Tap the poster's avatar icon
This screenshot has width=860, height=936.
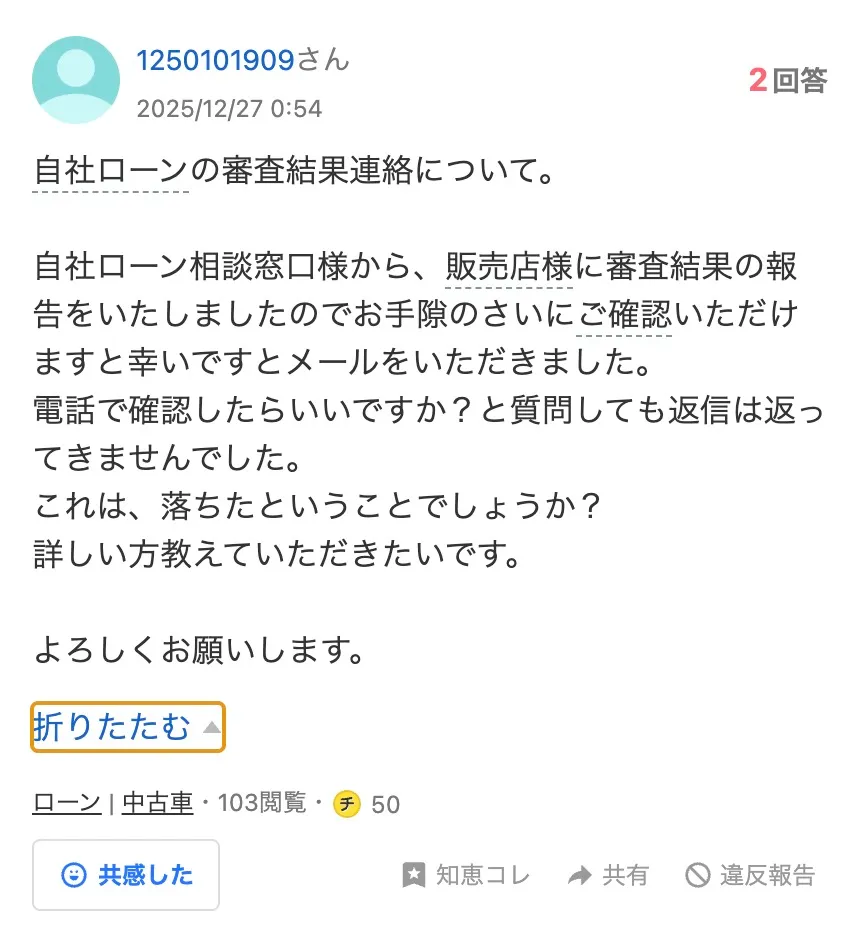pyautogui.click(x=76, y=80)
